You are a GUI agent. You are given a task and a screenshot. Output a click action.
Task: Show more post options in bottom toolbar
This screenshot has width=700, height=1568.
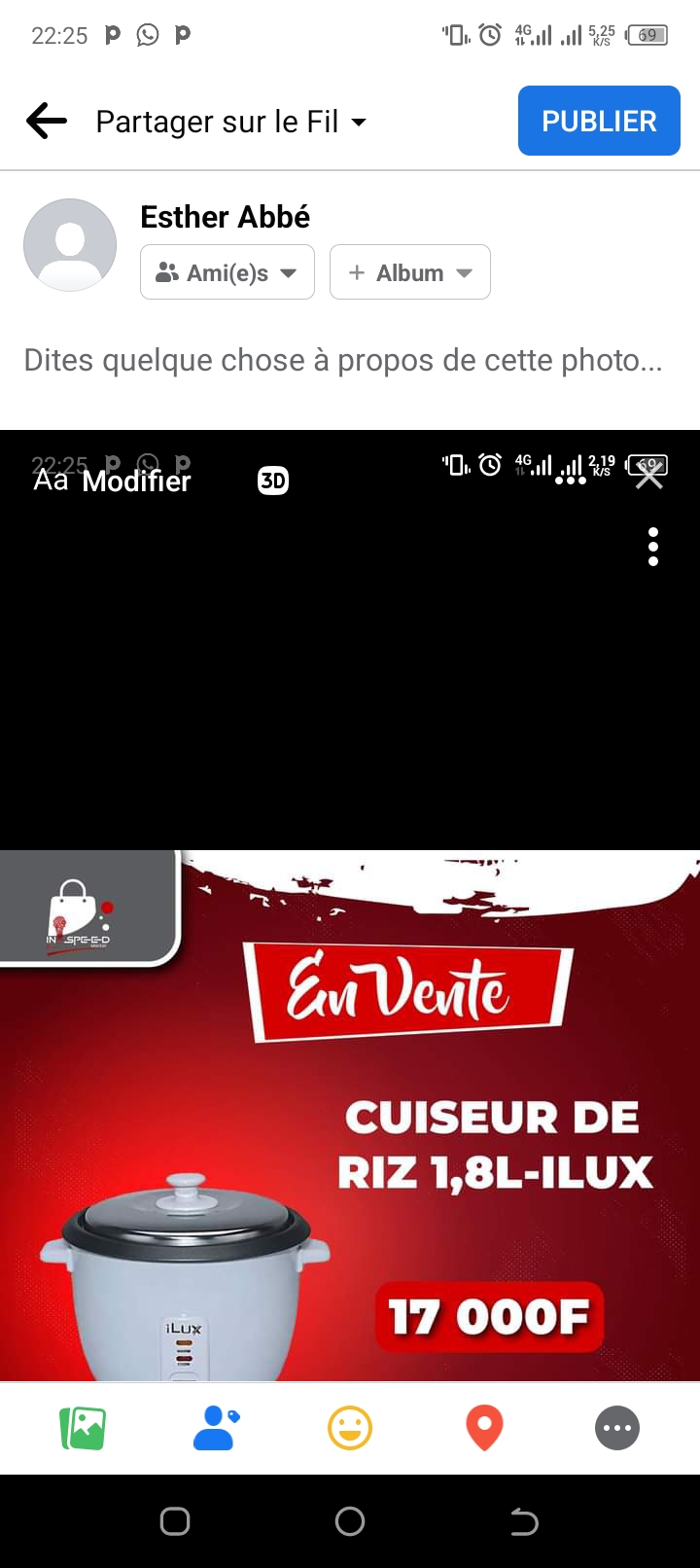(617, 1428)
